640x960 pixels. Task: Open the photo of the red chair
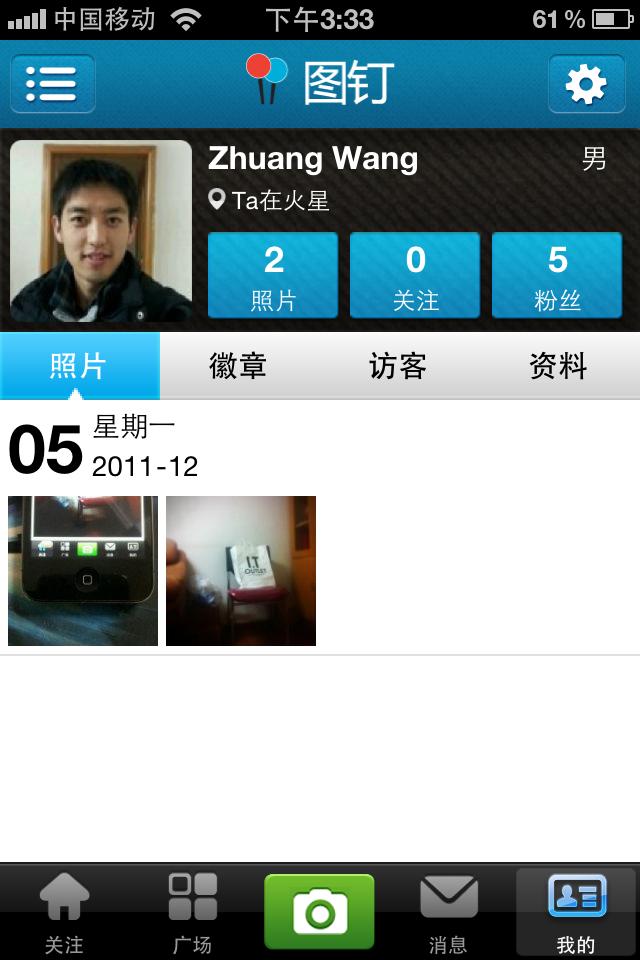point(241,571)
